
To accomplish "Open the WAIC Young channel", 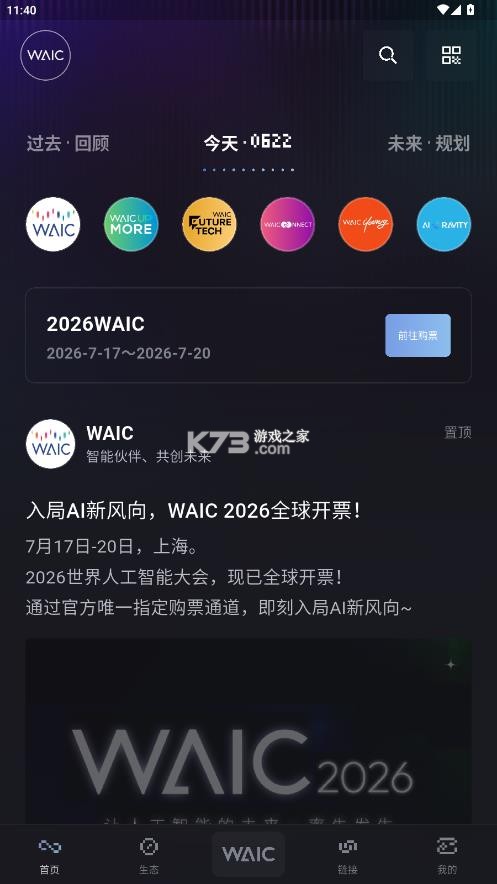I will pyautogui.click(x=366, y=224).
